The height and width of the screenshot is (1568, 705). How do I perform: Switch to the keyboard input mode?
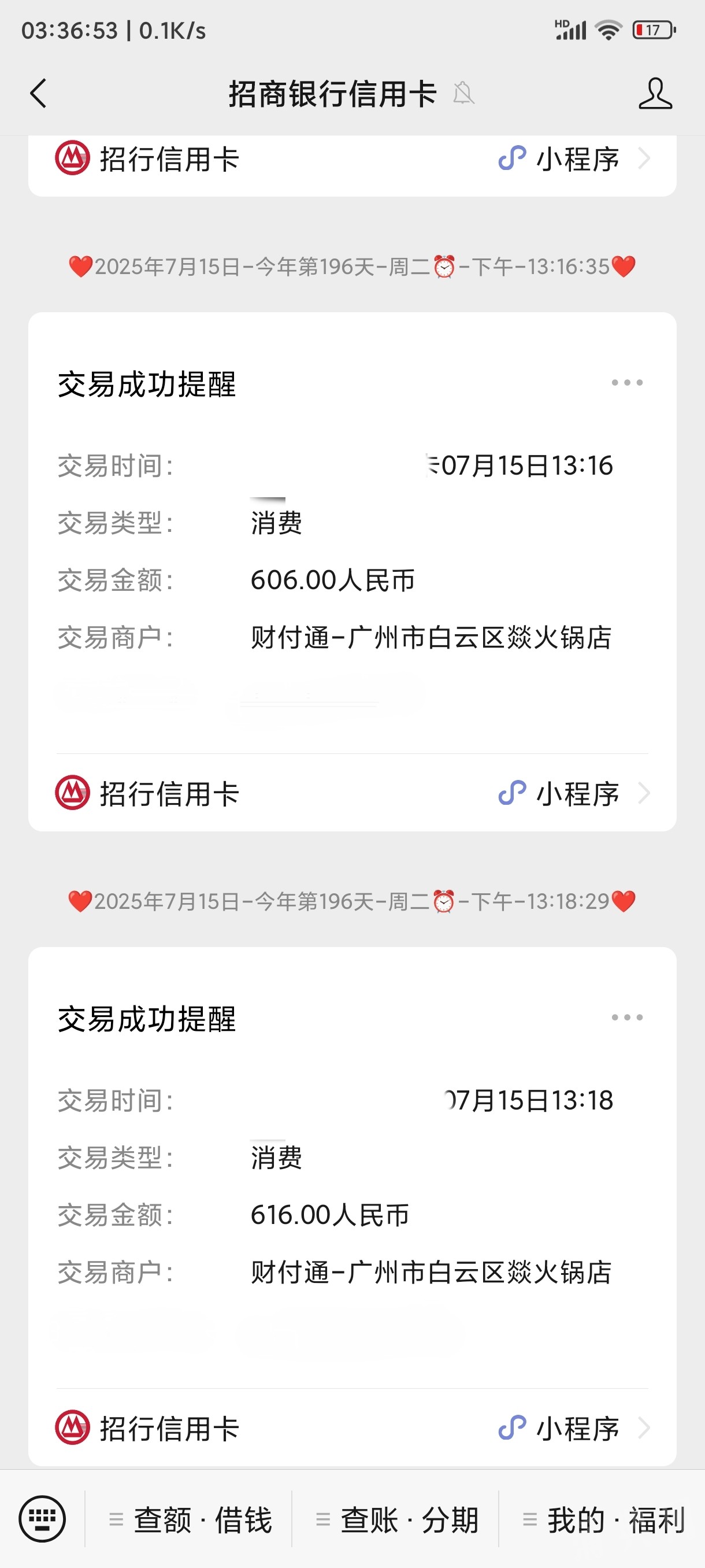click(x=42, y=1518)
